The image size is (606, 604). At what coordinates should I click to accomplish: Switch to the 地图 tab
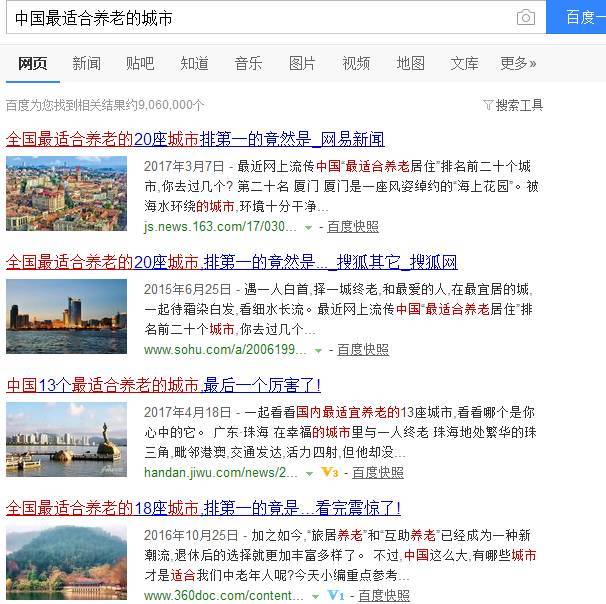coord(410,63)
